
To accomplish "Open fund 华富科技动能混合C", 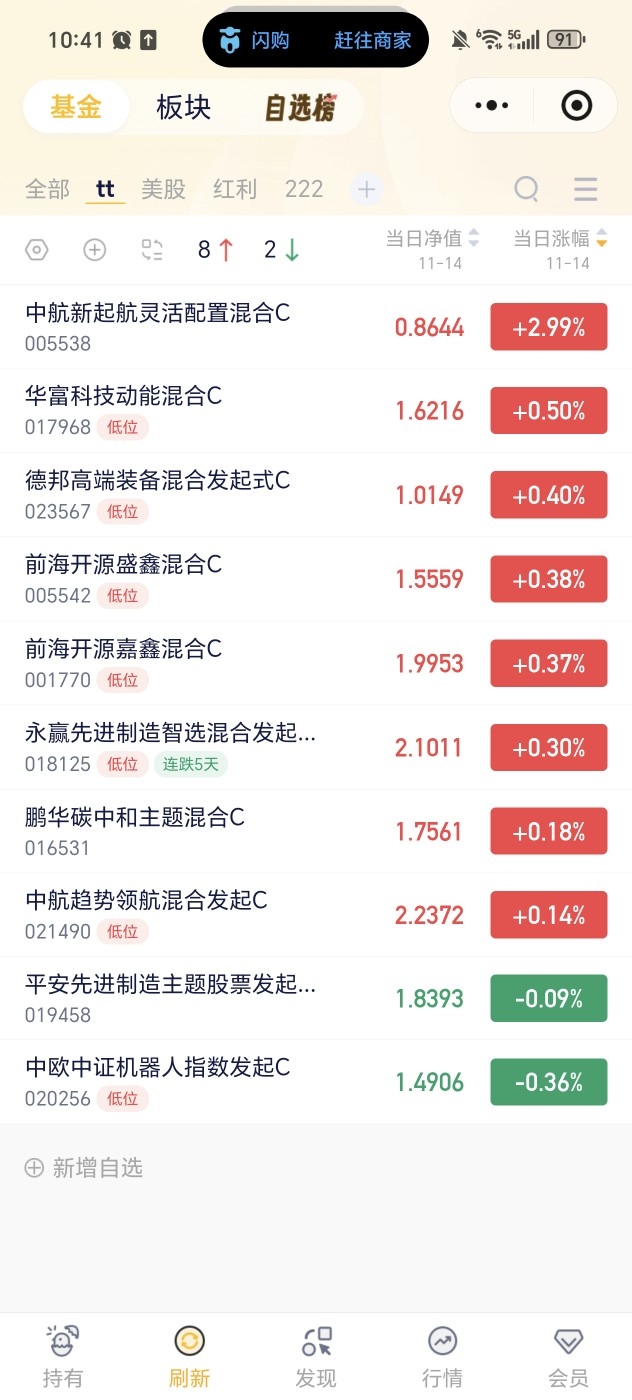I will tap(124, 410).
